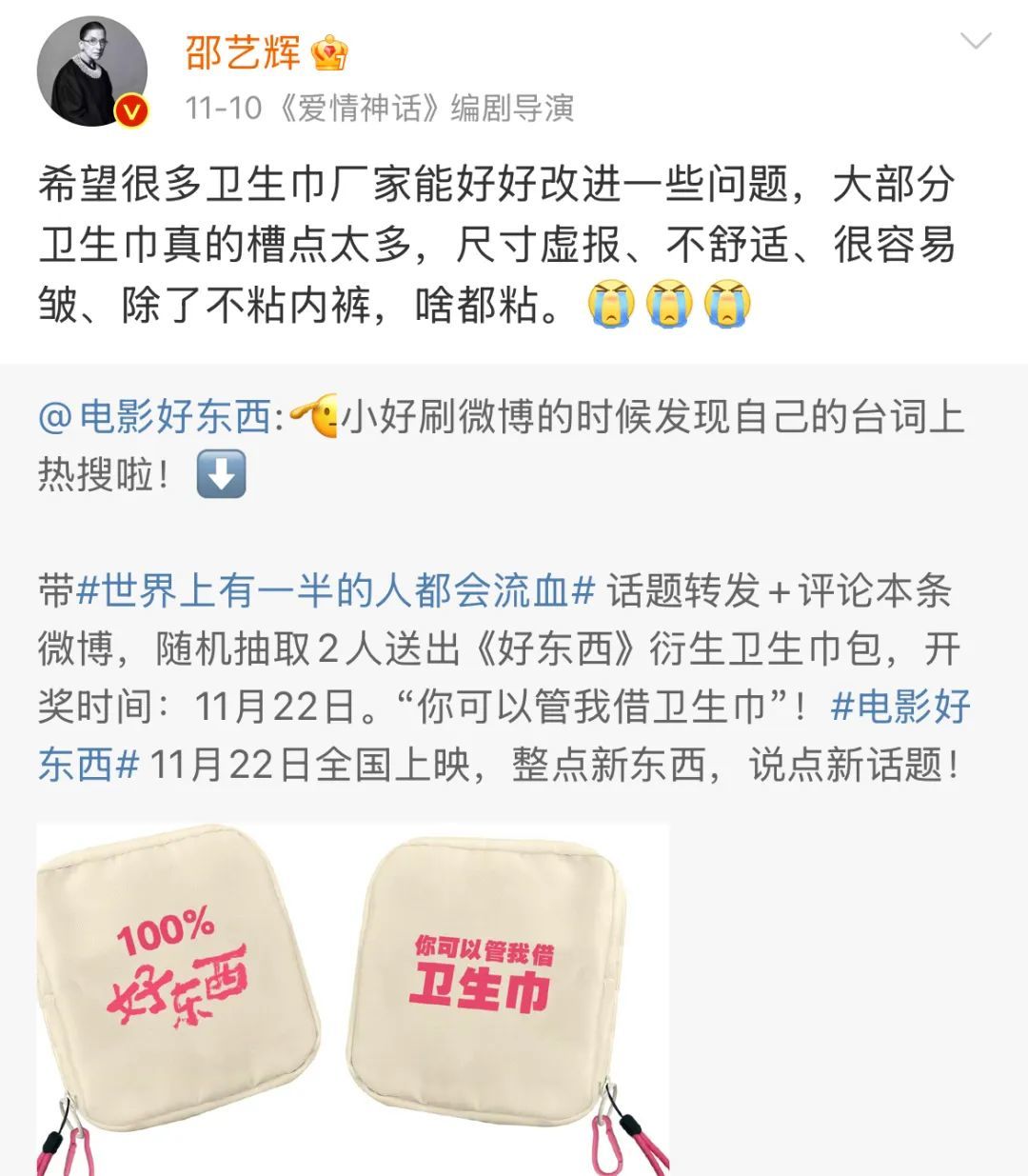Open the #世界上有一半的人都会流血# topic

tap(335, 590)
